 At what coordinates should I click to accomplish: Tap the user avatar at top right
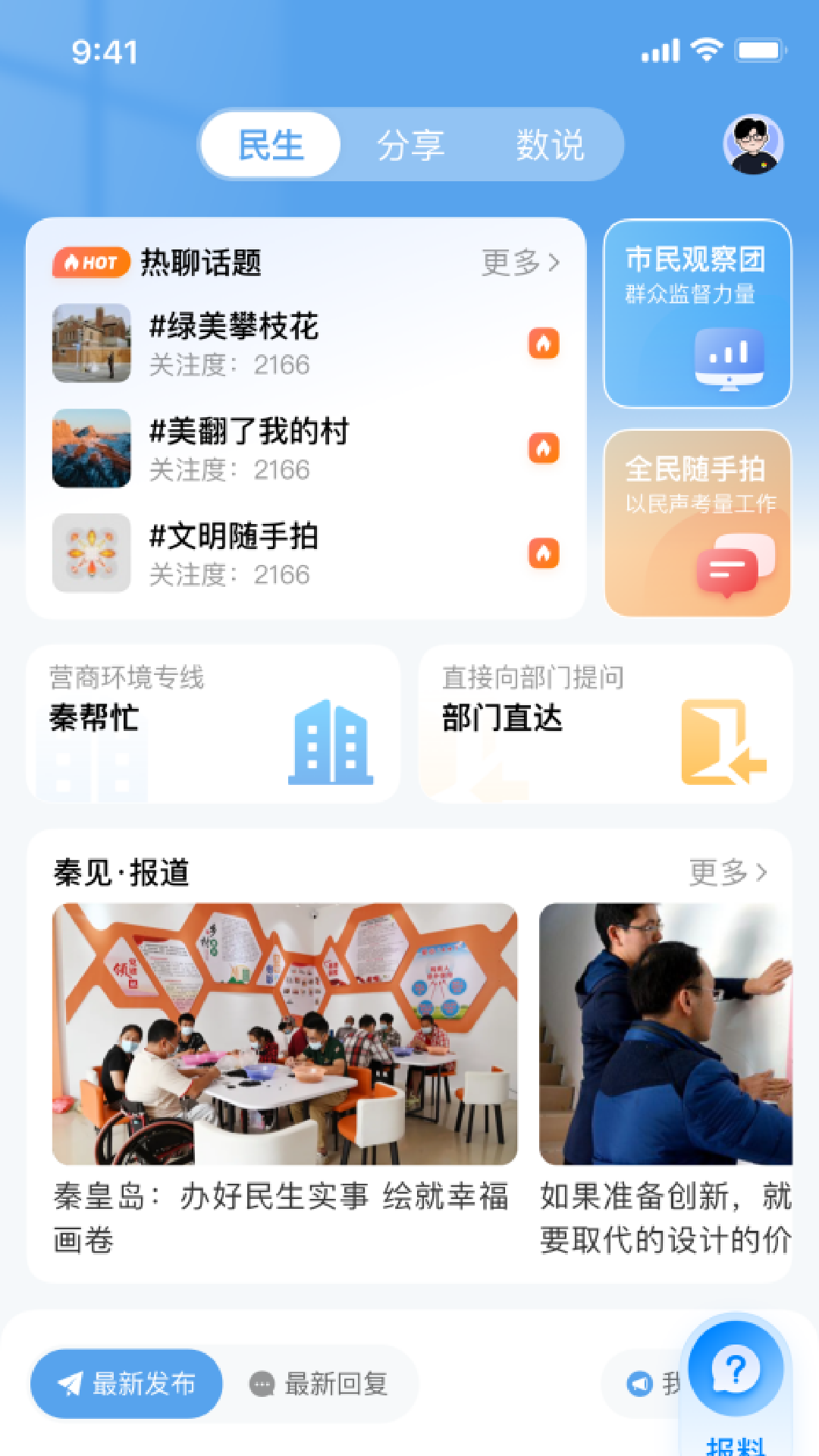point(754,144)
